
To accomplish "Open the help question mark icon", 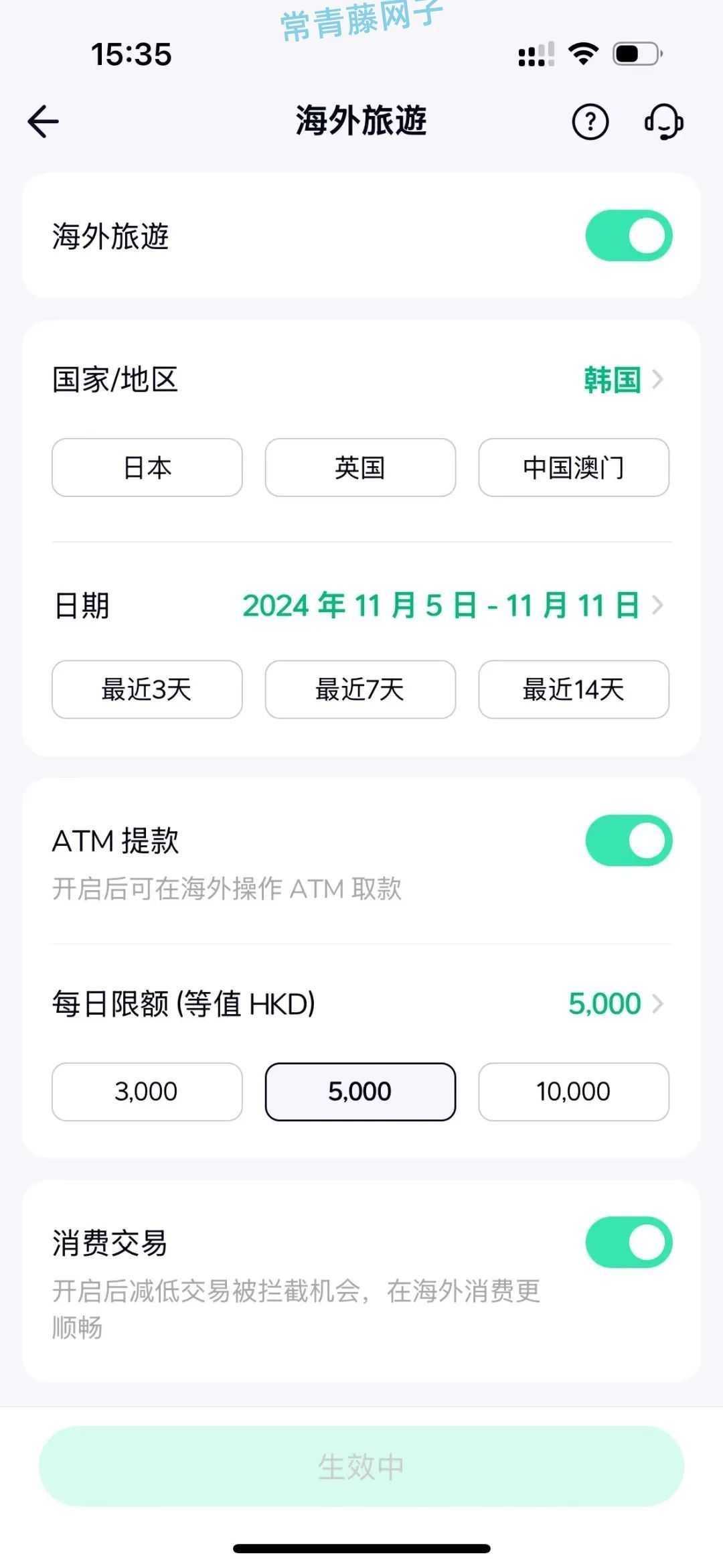I will (x=590, y=122).
